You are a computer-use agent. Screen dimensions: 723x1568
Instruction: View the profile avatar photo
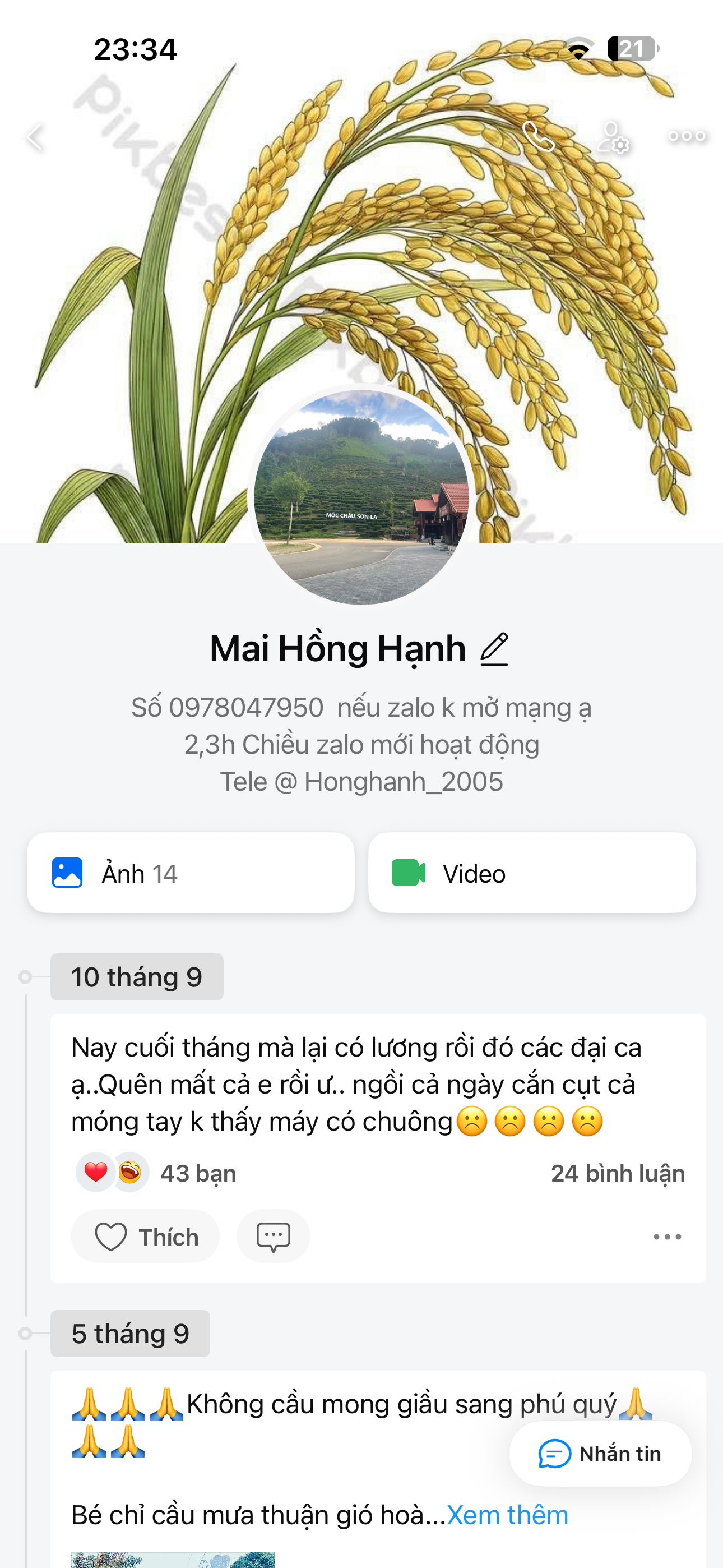click(361, 497)
